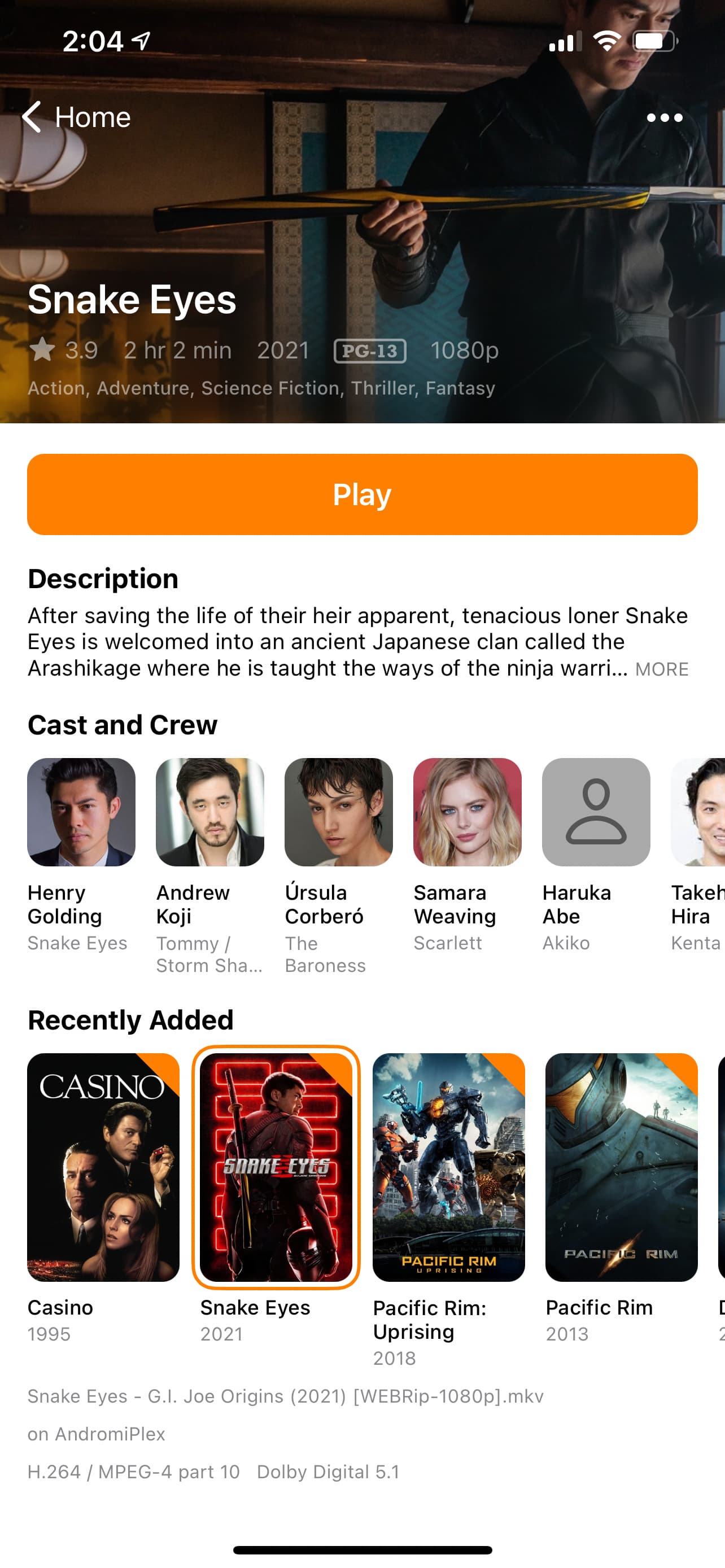Open Casino movie poster
This screenshot has width=725, height=1568.
(103, 1167)
